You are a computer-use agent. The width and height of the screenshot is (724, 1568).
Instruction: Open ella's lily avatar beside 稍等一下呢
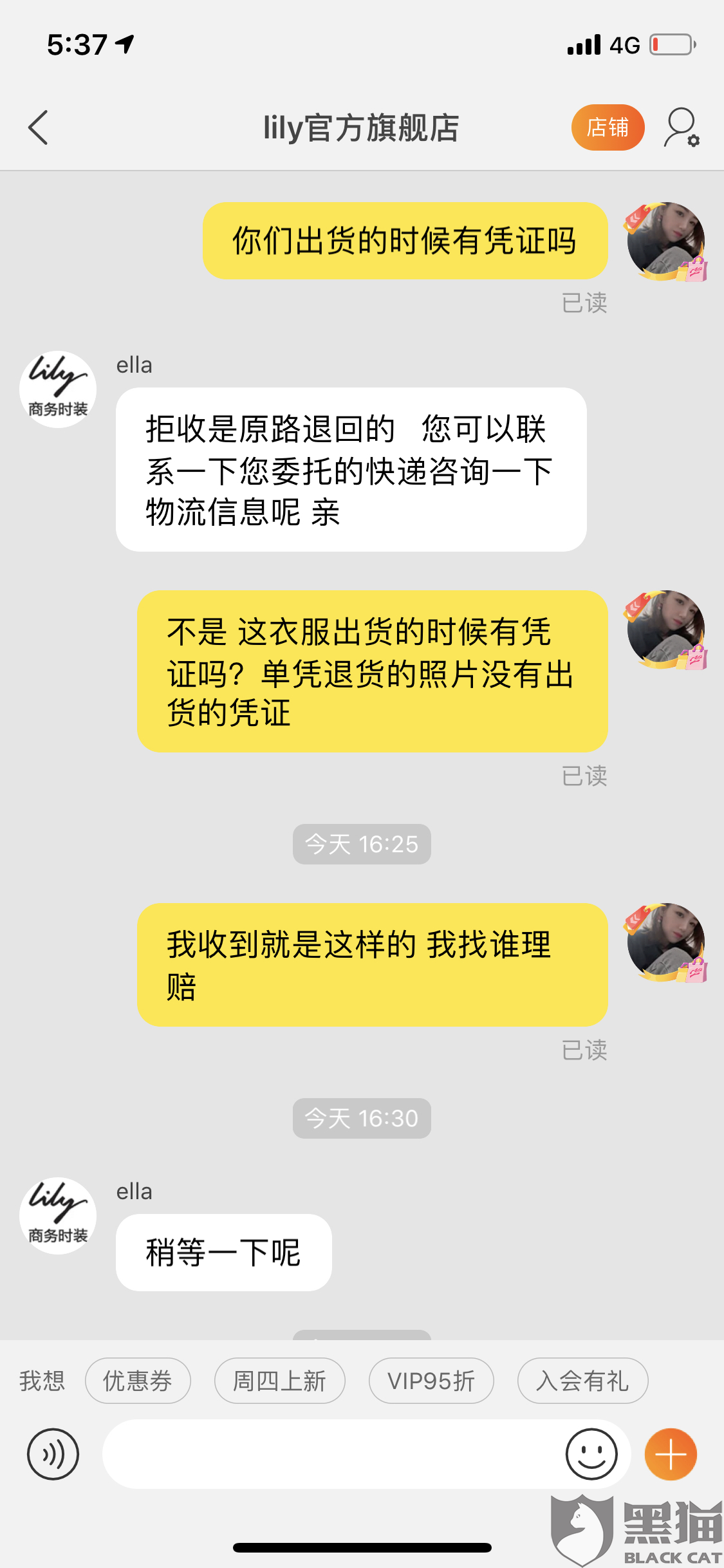[58, 1215]
